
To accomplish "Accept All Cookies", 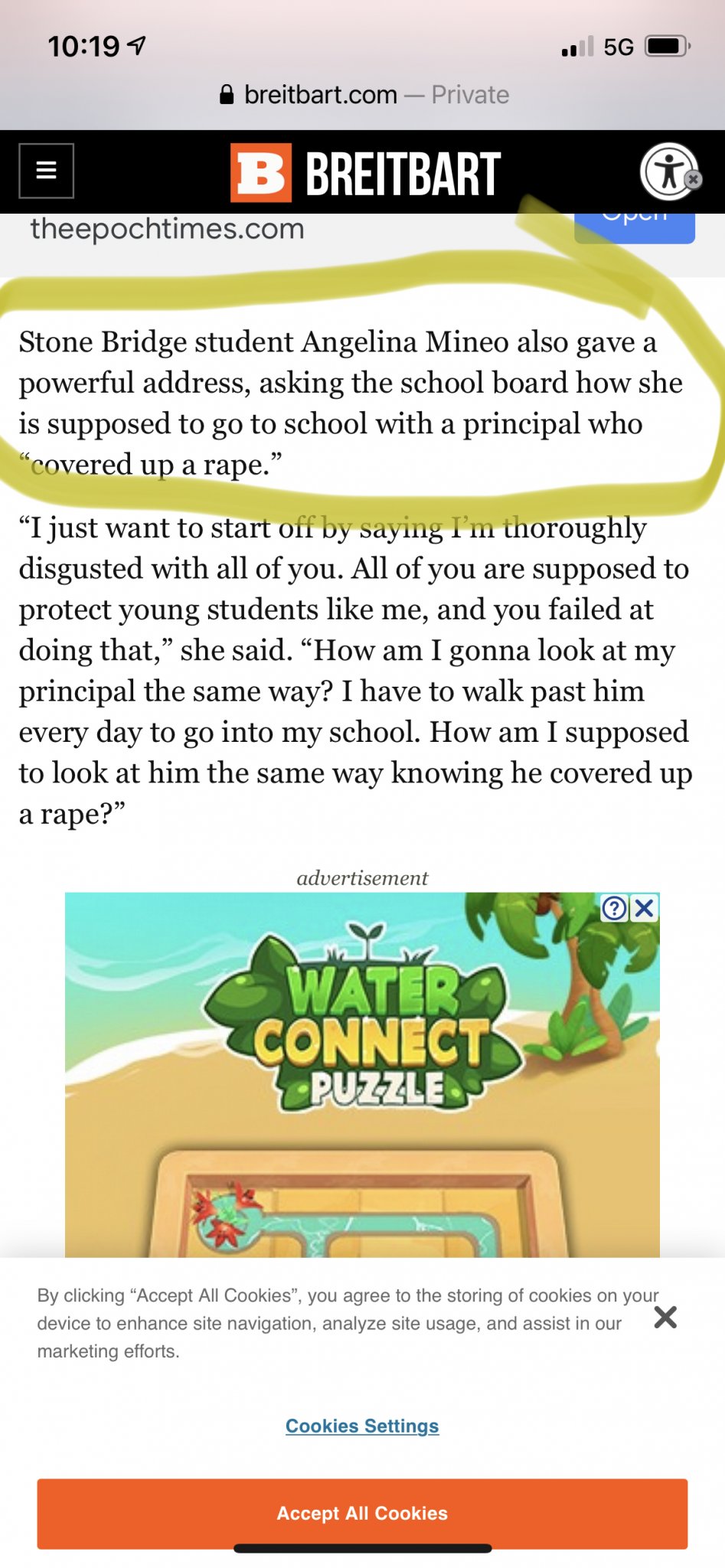I will pos(362,1514).
